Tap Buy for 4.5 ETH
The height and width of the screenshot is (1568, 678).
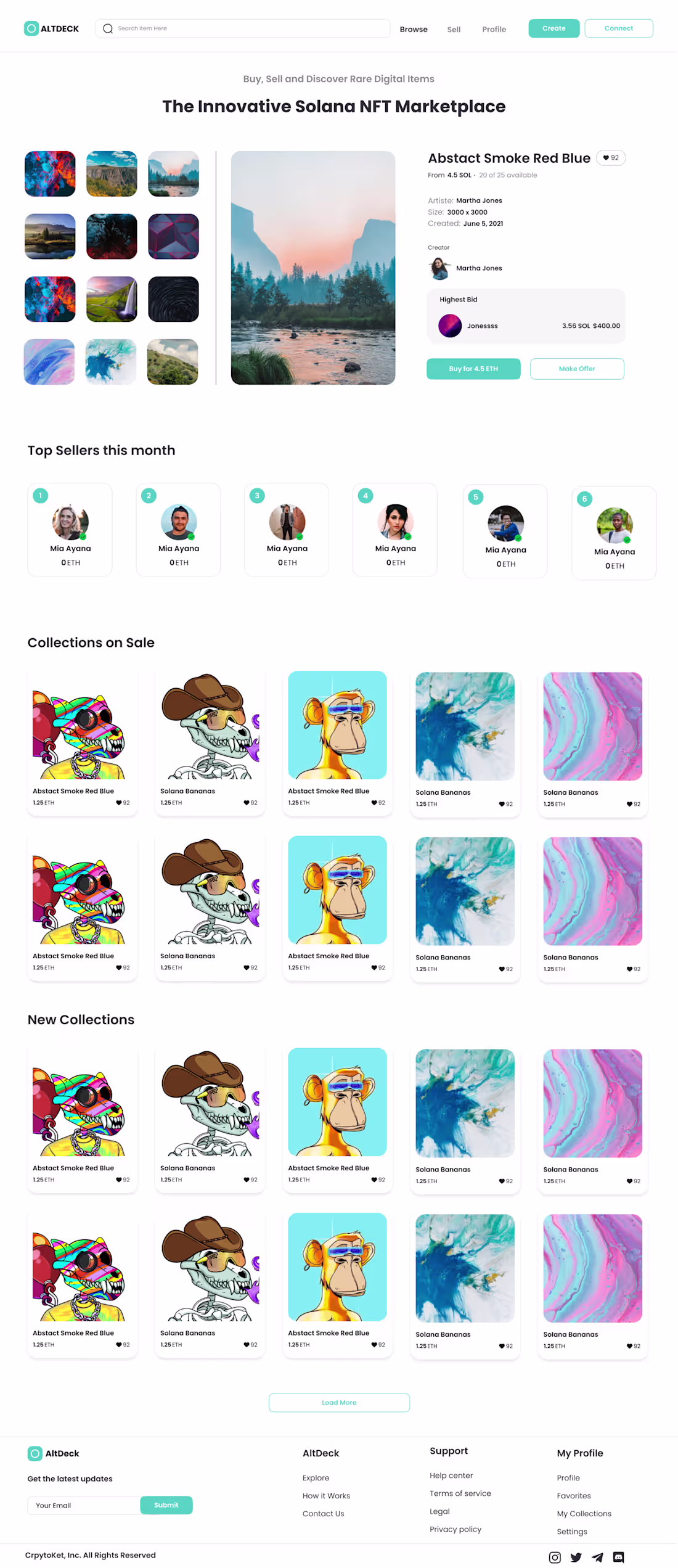pos(473,369)
